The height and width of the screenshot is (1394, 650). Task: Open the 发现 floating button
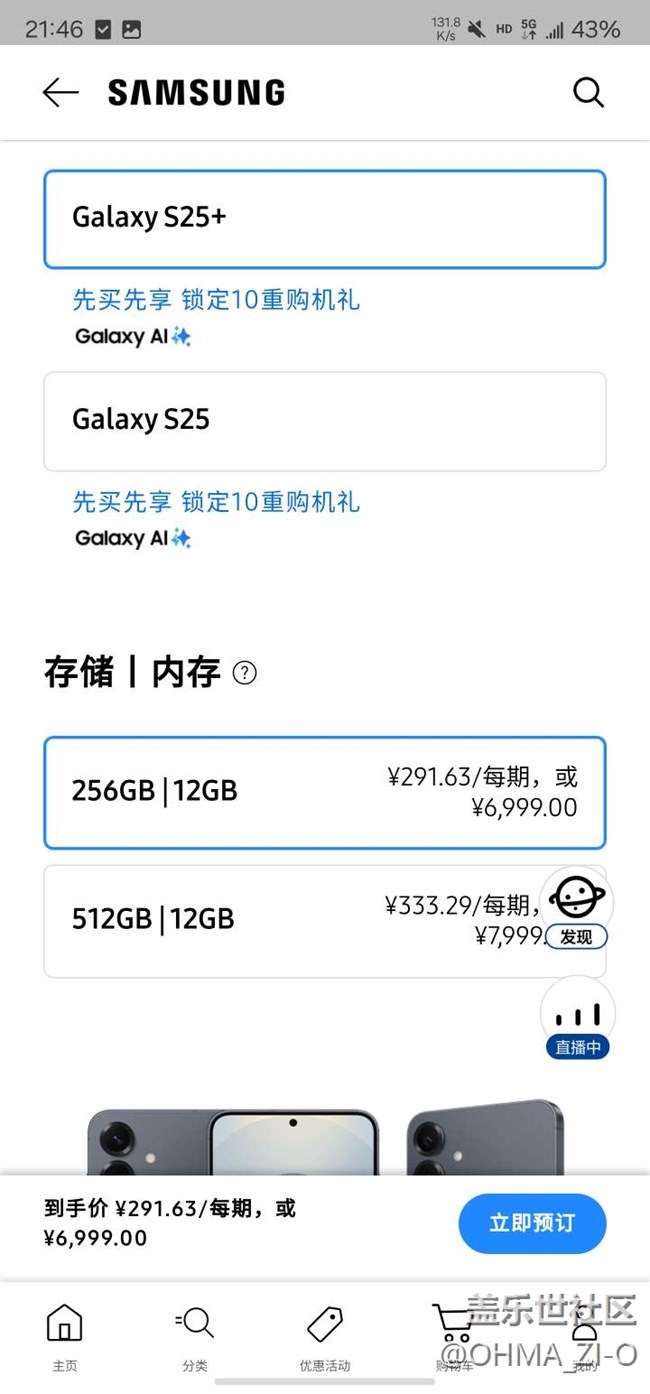tap(577, 908)
